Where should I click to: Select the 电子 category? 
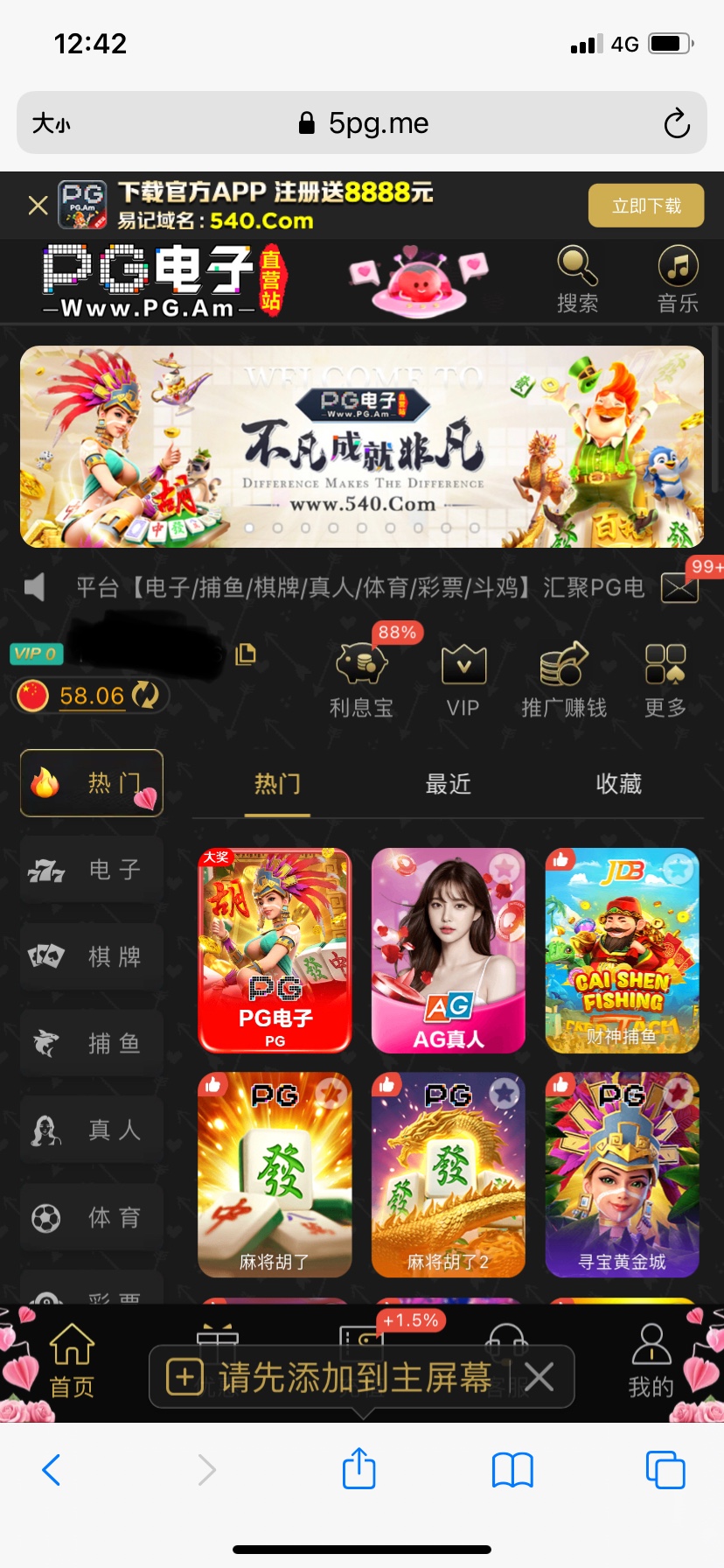pyautogui.click(x=92, y=870)
